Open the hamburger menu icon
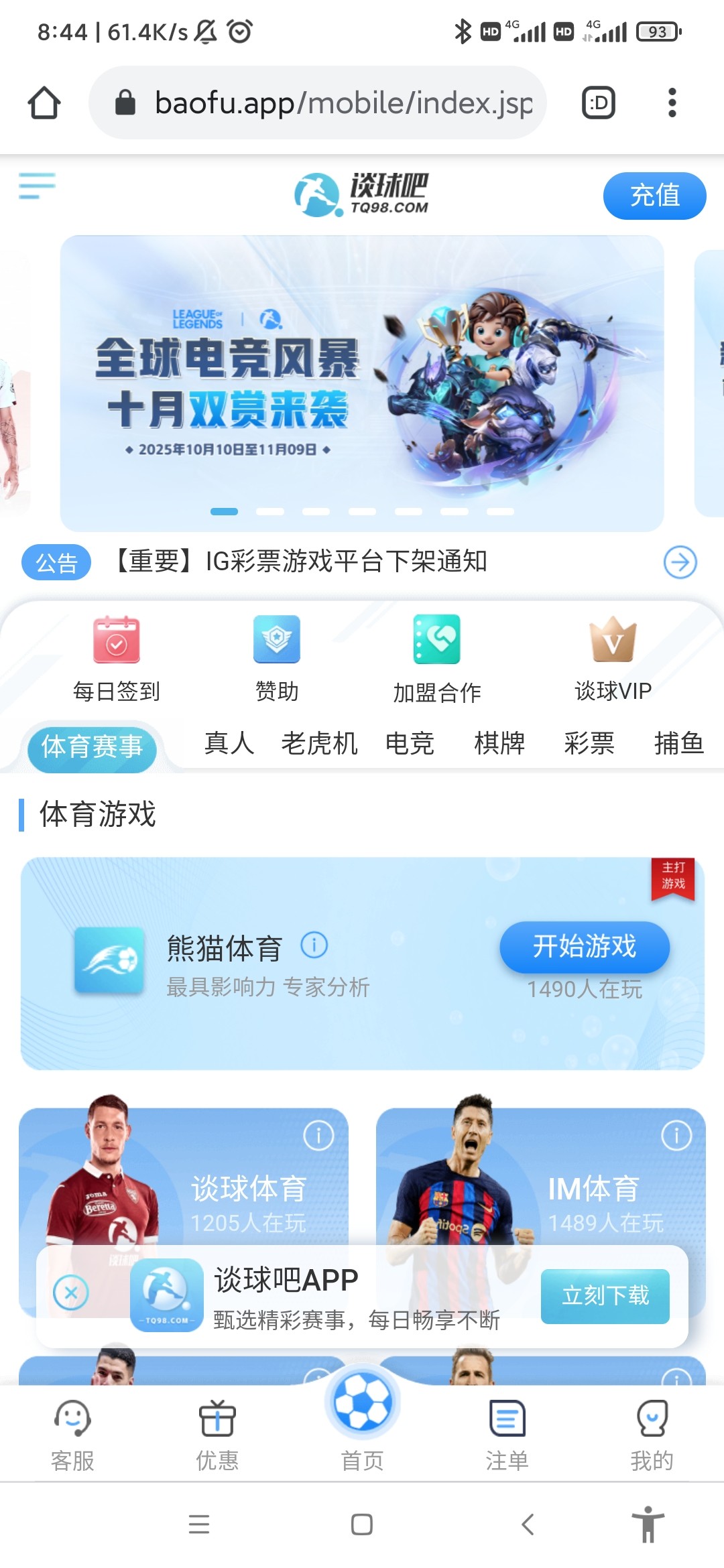The height and width of the screenshot is (1568, 724). point(37,186)
